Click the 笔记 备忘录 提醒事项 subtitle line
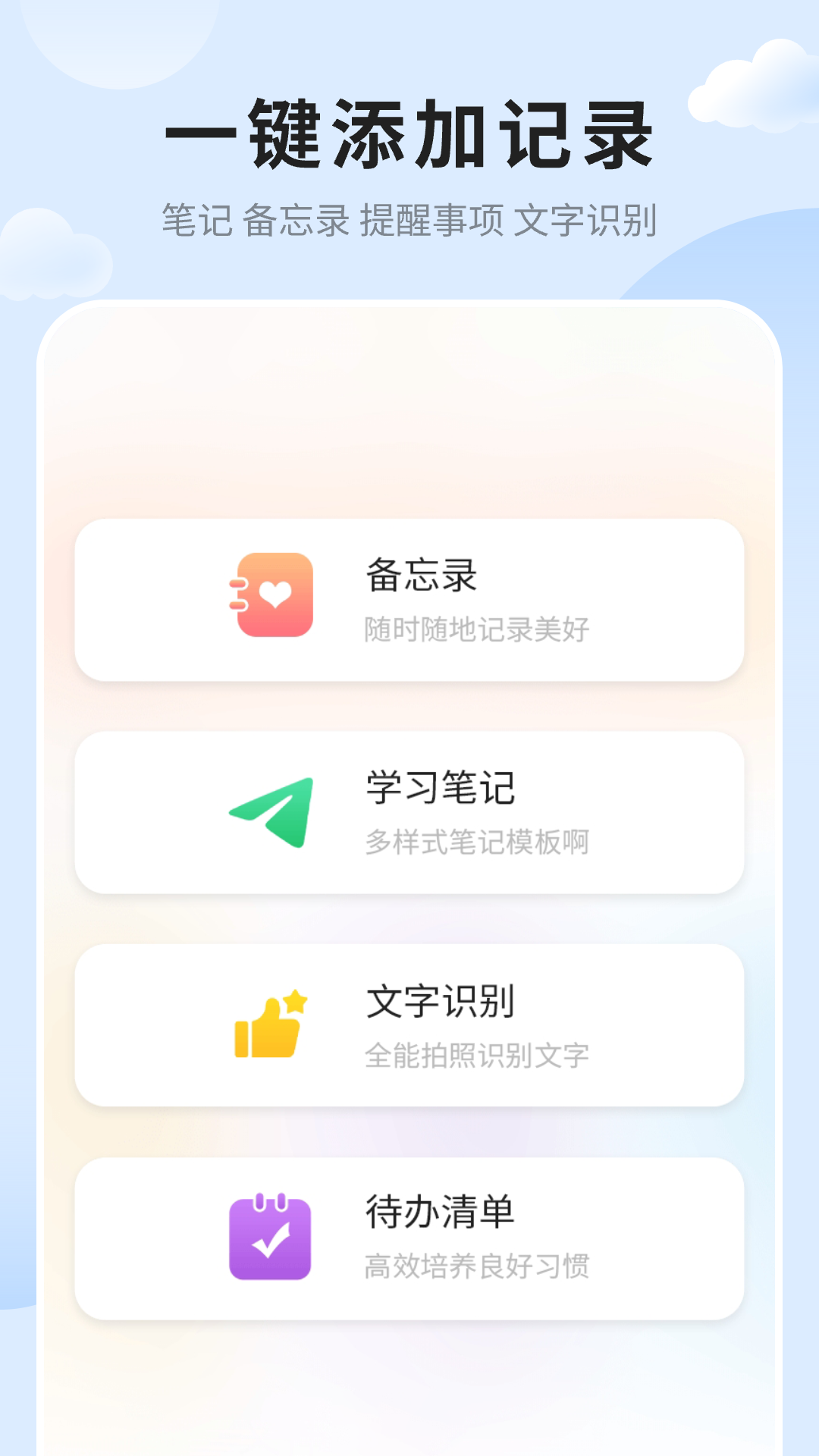 pyautogui.click(x=409, y=218)
